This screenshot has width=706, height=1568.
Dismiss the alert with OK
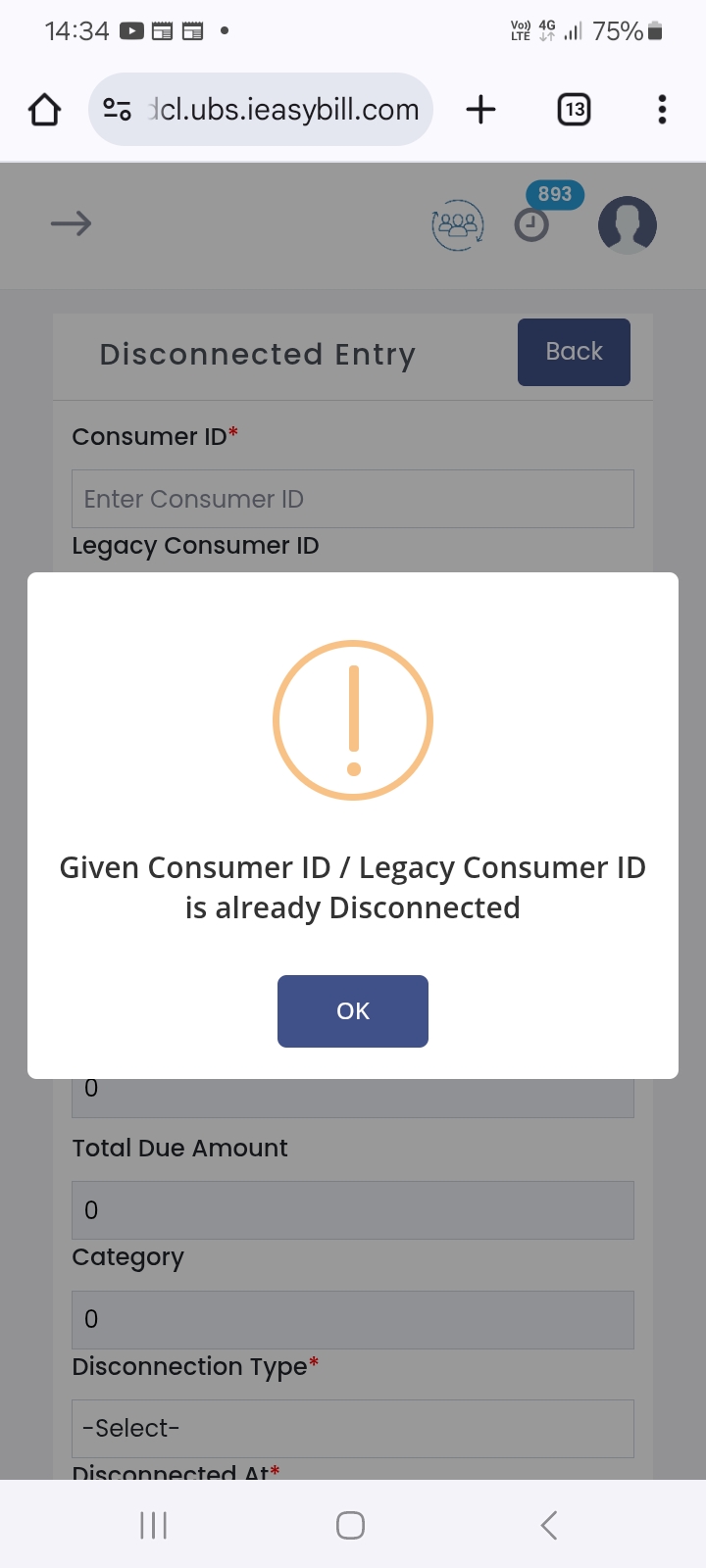(353, 1010)
